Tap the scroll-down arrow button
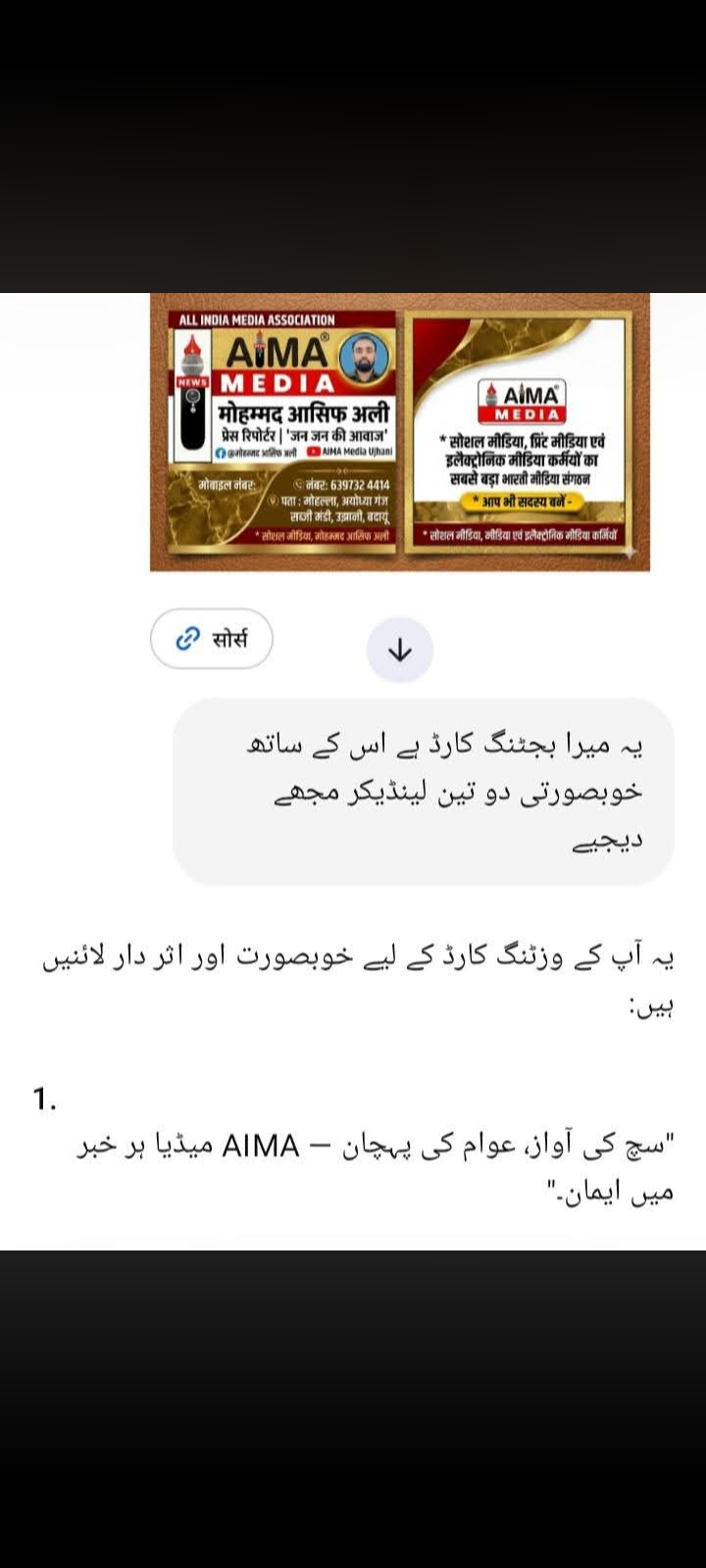This screenshot has height=1568, width=706. coord(399,651)
